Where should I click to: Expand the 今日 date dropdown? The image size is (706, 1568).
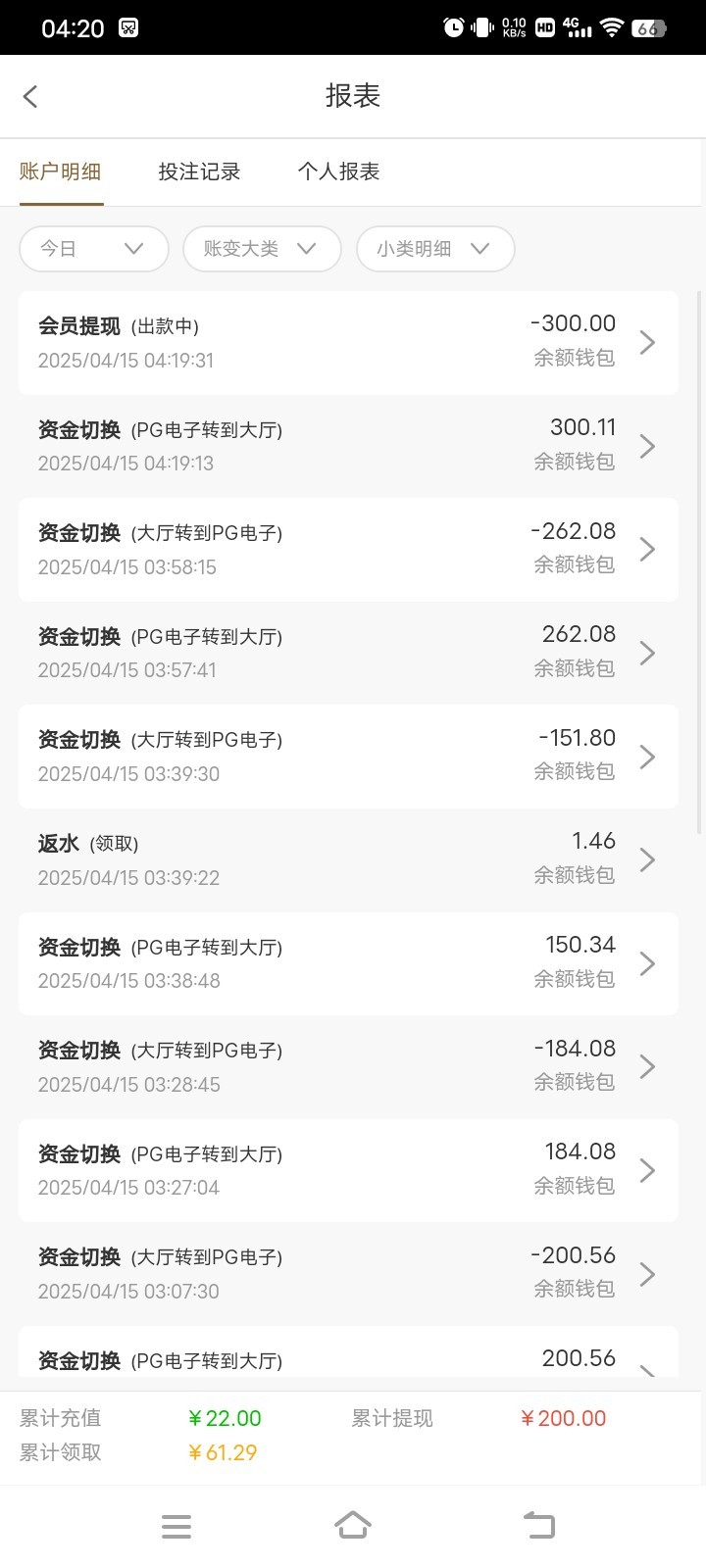tap(93, 249)
